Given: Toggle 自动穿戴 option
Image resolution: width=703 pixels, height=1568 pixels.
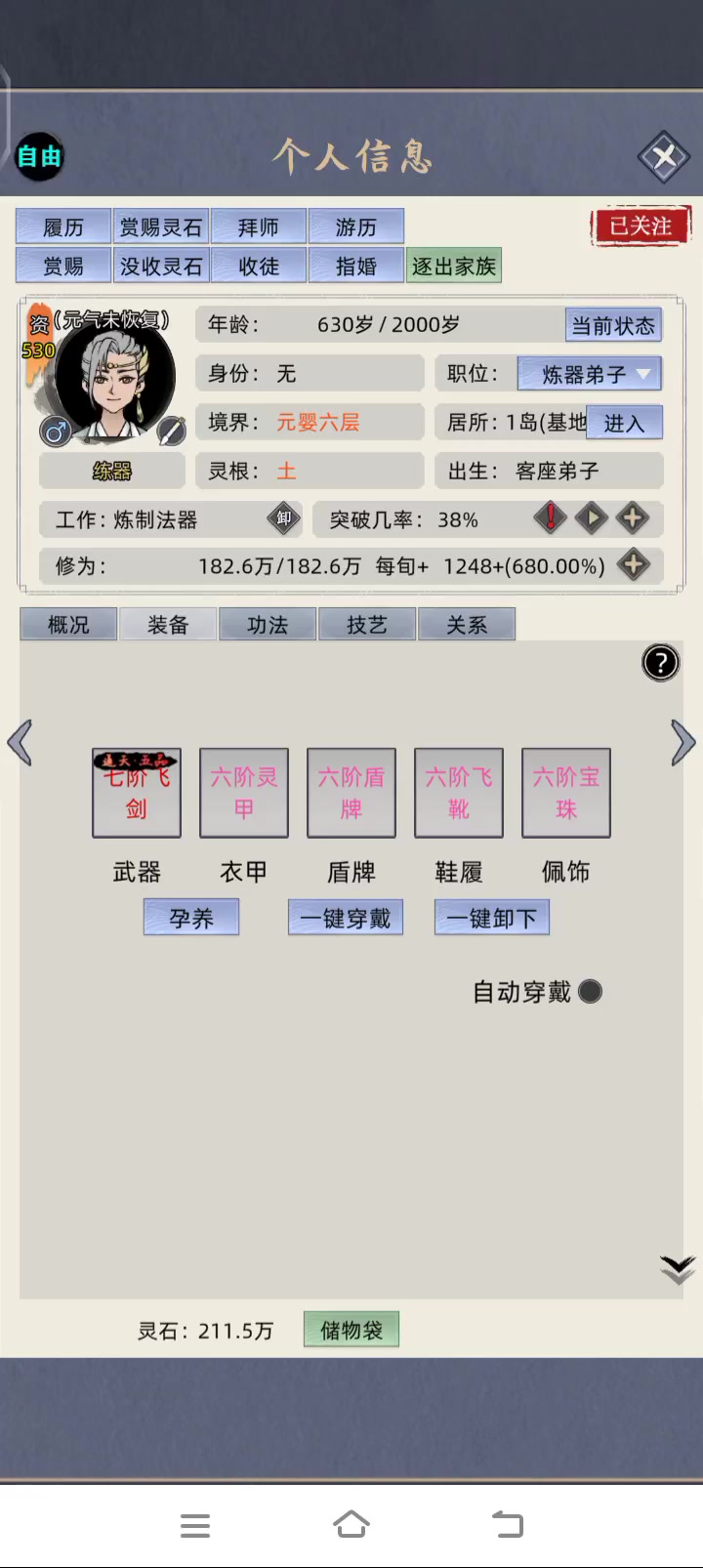Looking at the screenshot, I should pyautogui.click(x=590, y=992).
